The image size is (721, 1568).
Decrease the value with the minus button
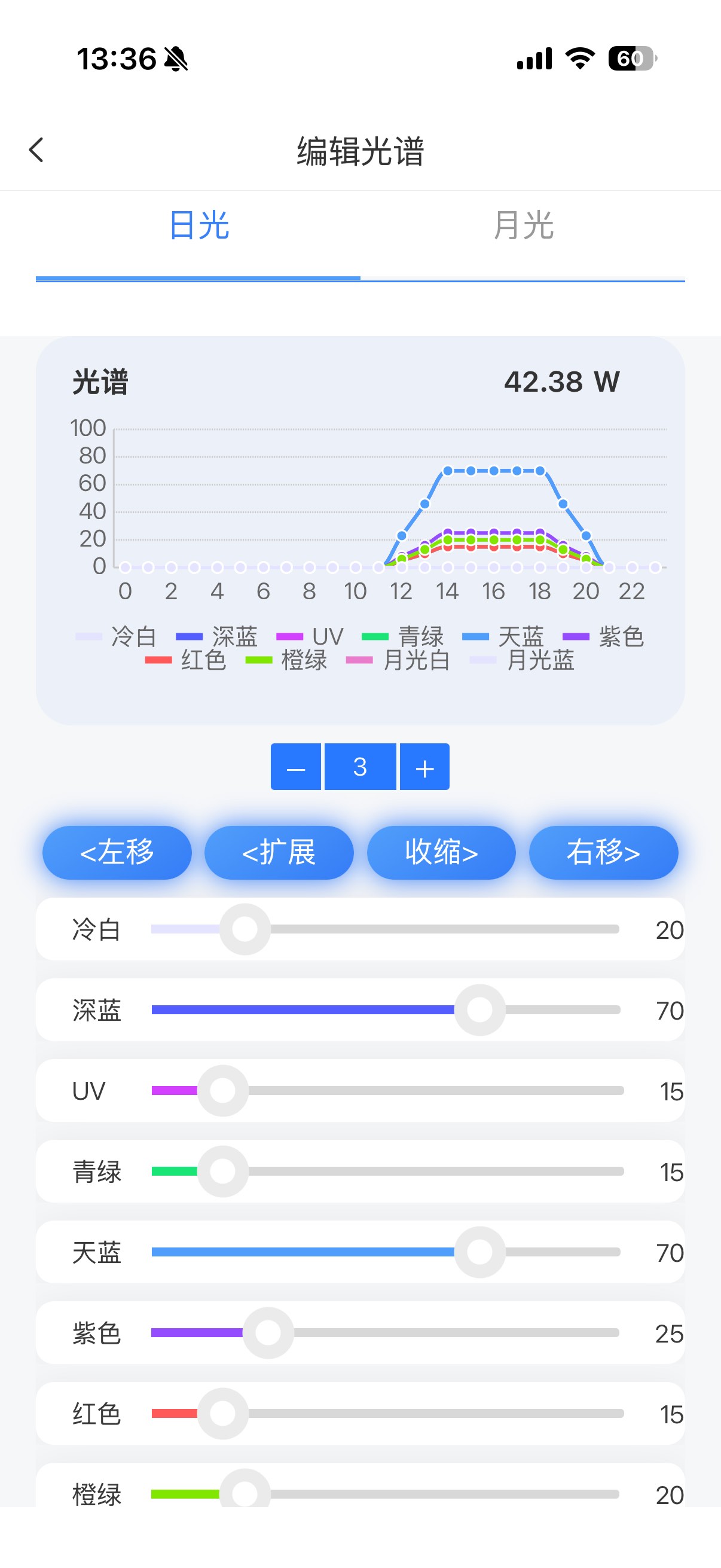coord(296,767)
